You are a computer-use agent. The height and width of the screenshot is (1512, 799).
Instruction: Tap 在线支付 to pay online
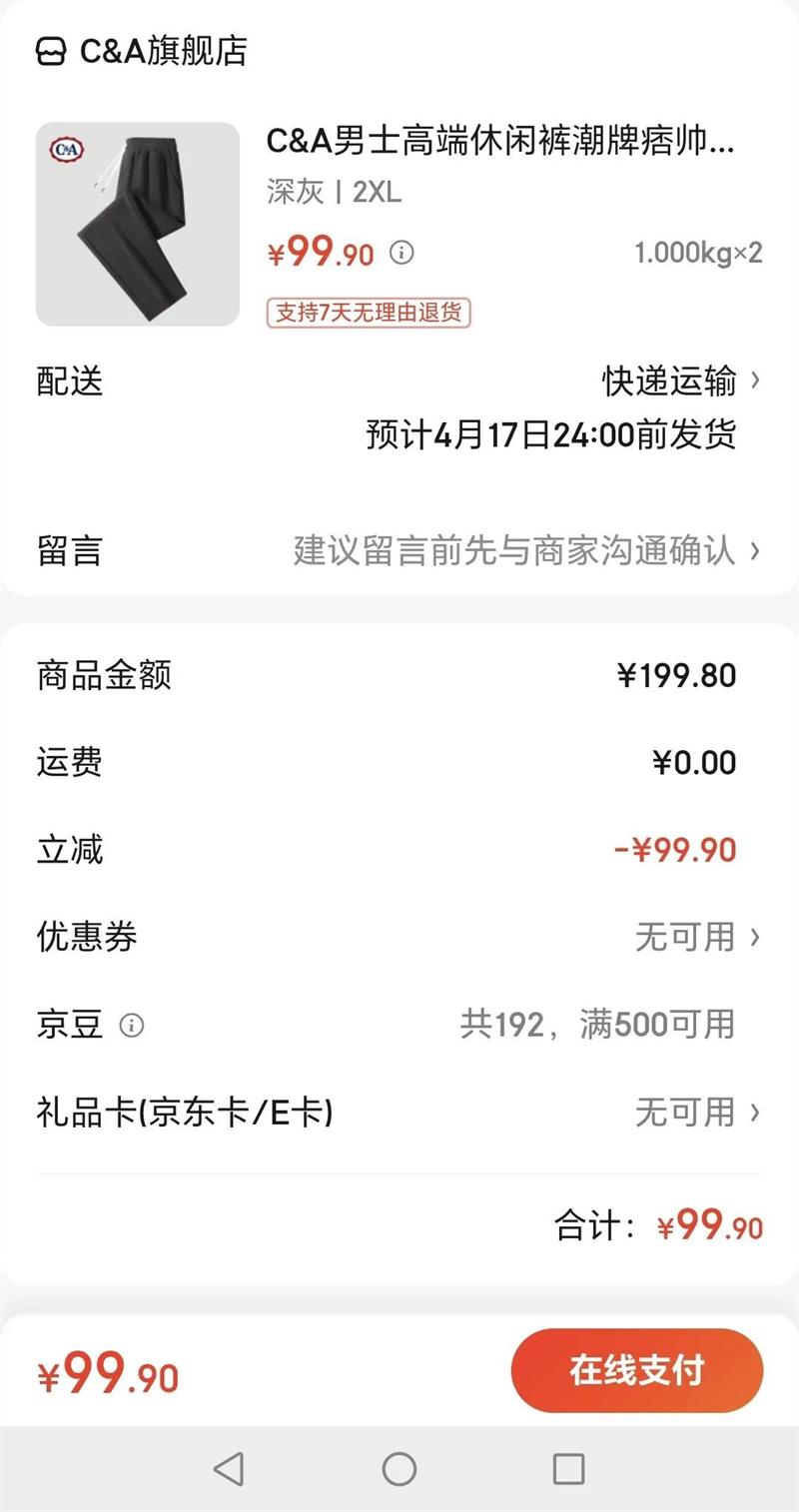pos(636,1370)
